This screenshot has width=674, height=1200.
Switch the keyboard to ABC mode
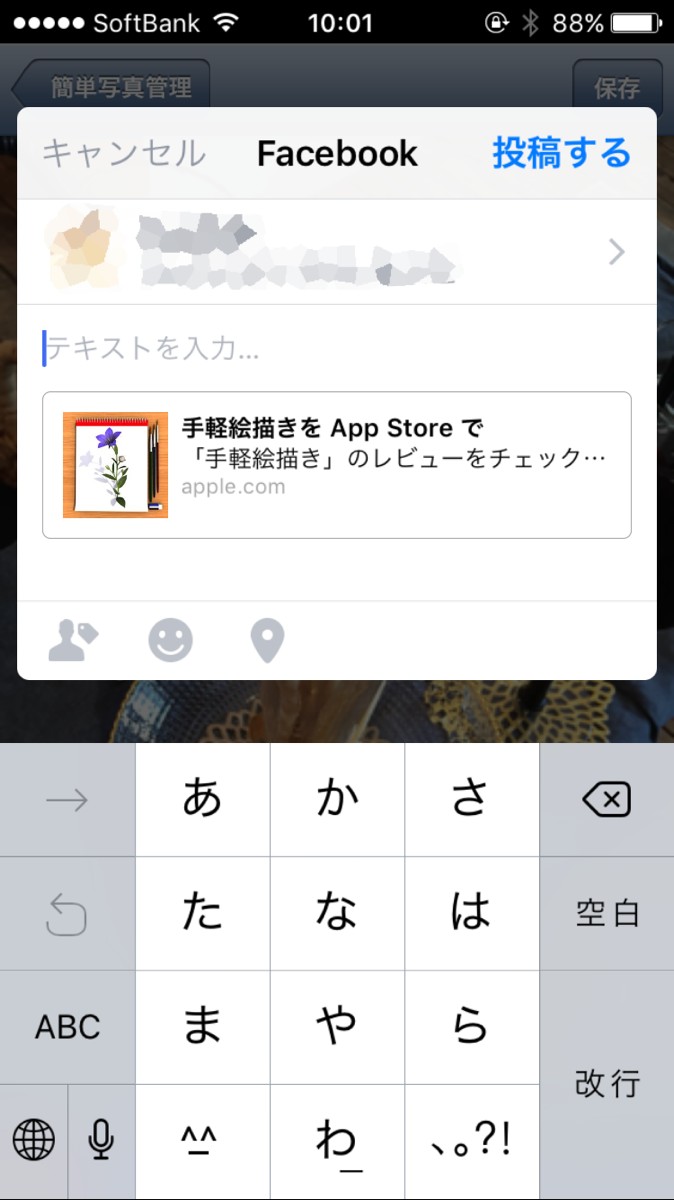[x=67, y=1026]
